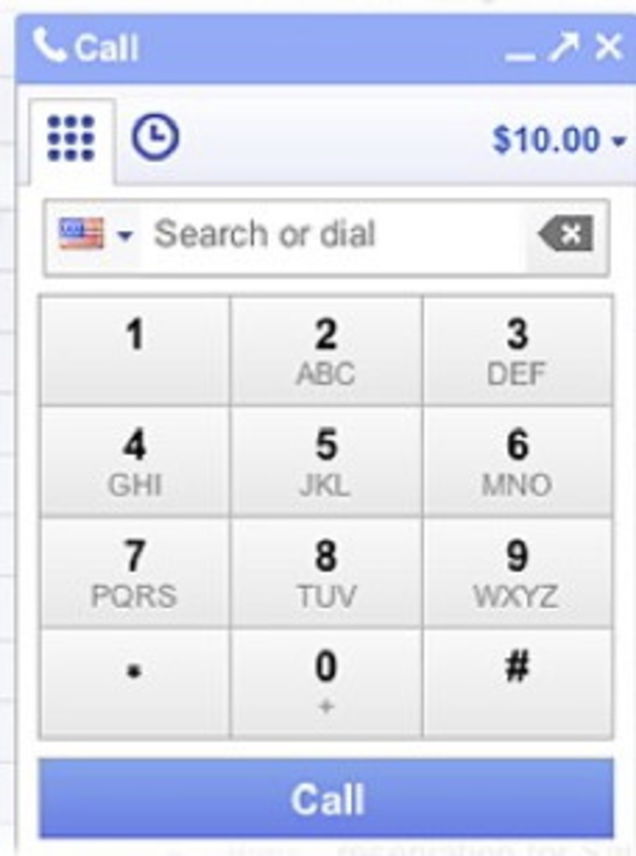Open the call history clock tab
The height and width of the screenshot is (856, 636).
click(156, 138)
